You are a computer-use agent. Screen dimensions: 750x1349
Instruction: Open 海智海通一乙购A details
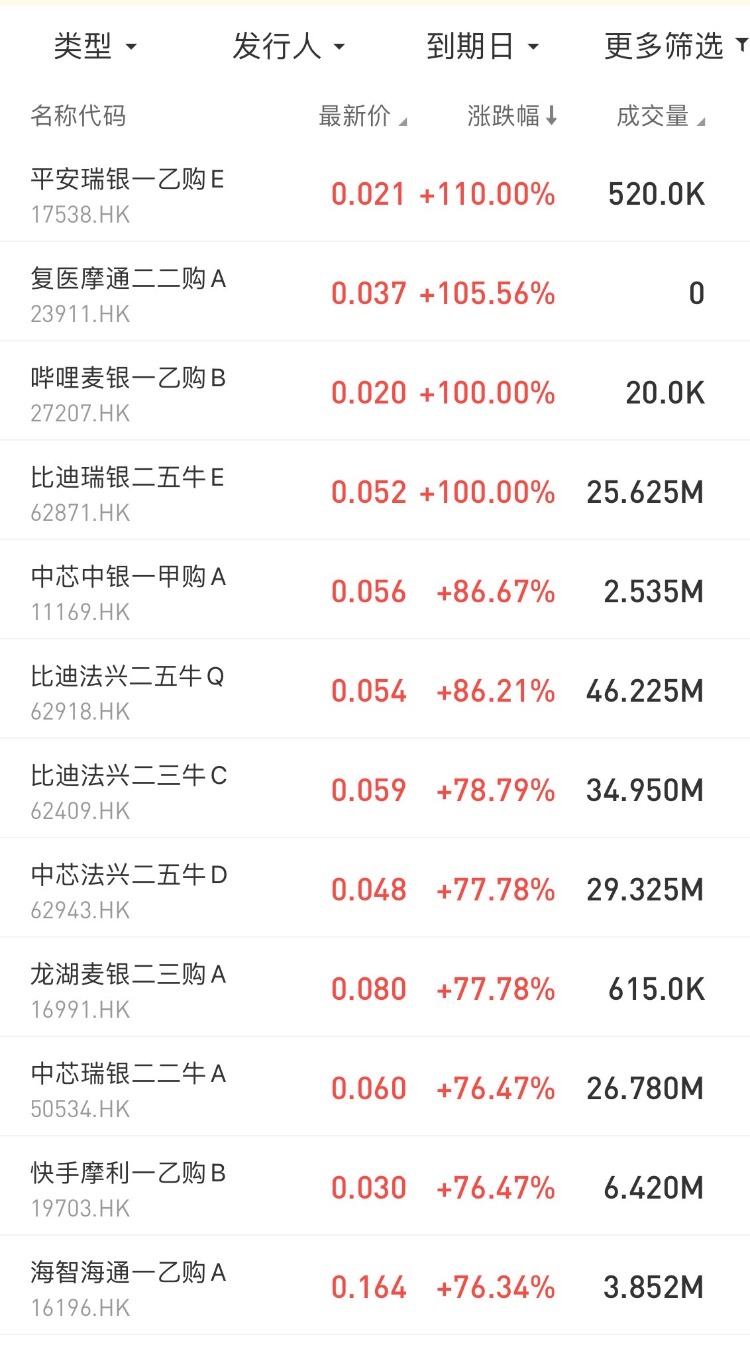375,1285
